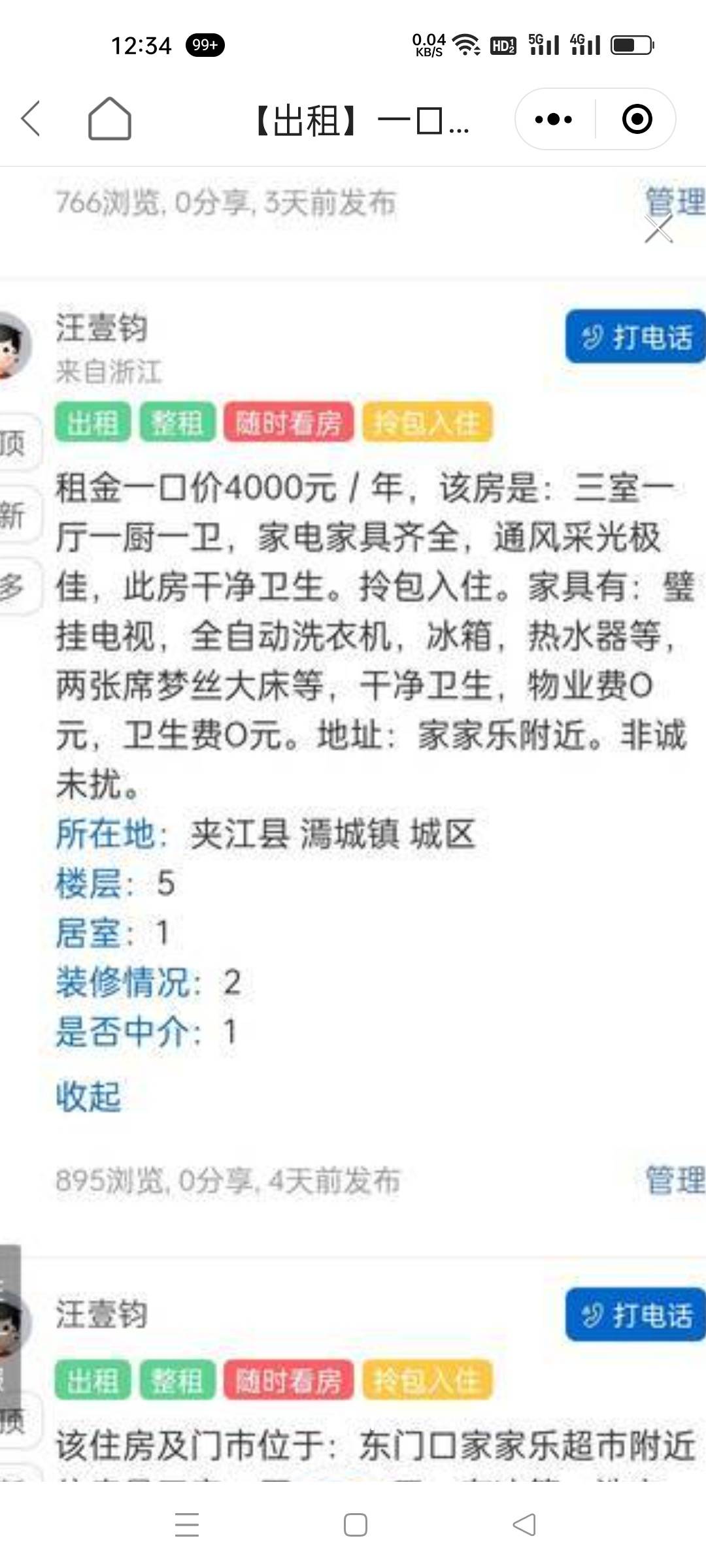Go back using the top-left arrow
Image resolution: width=706 pixels, height=1568 pixels.
pos(31,119)
